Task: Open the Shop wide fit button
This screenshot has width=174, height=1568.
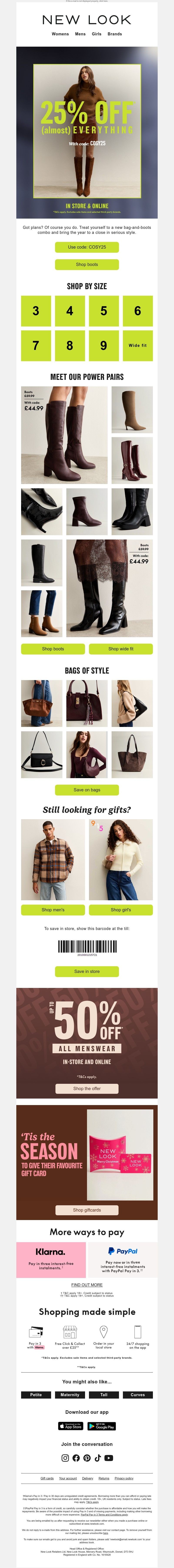Action: tap(121, 649)
